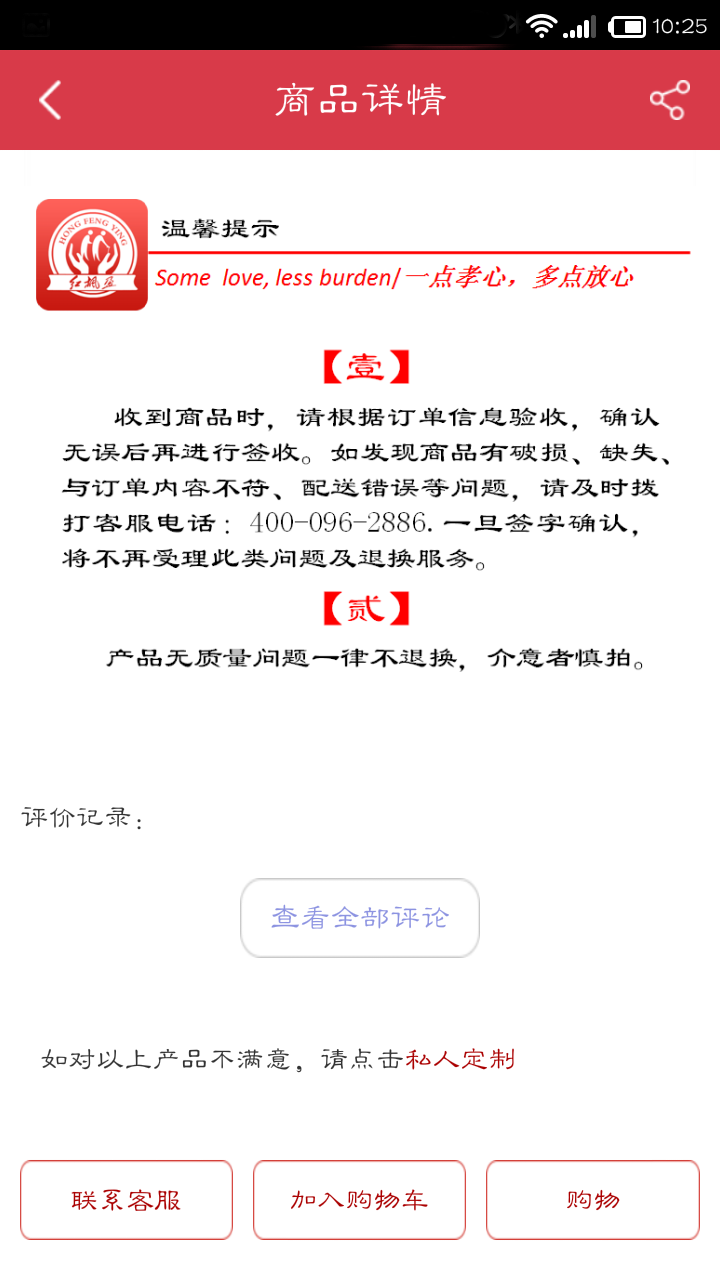
Task: Contact support via 联系客服
Action: (x=126, y=1200)
